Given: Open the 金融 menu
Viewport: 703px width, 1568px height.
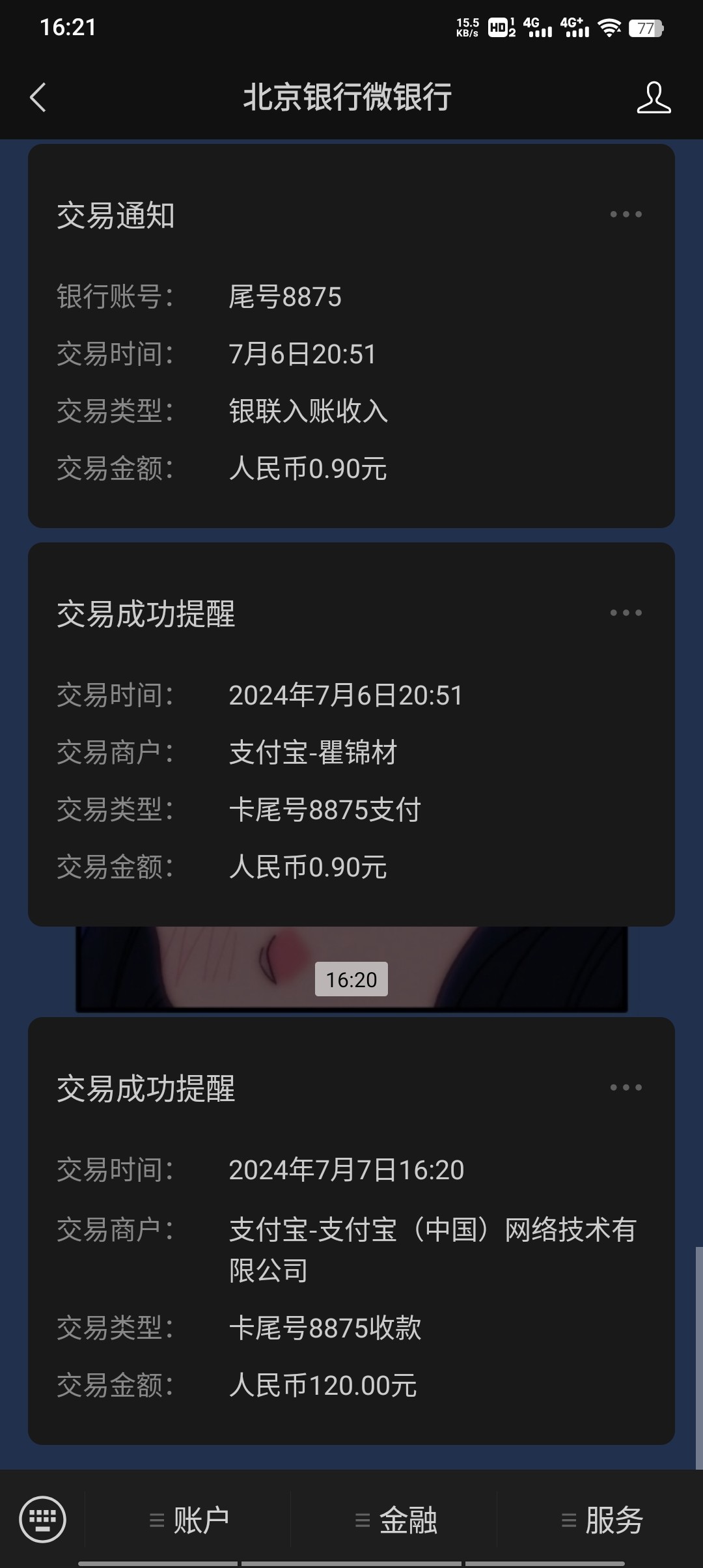Looking at the screenshot, I should (395, 1520).
